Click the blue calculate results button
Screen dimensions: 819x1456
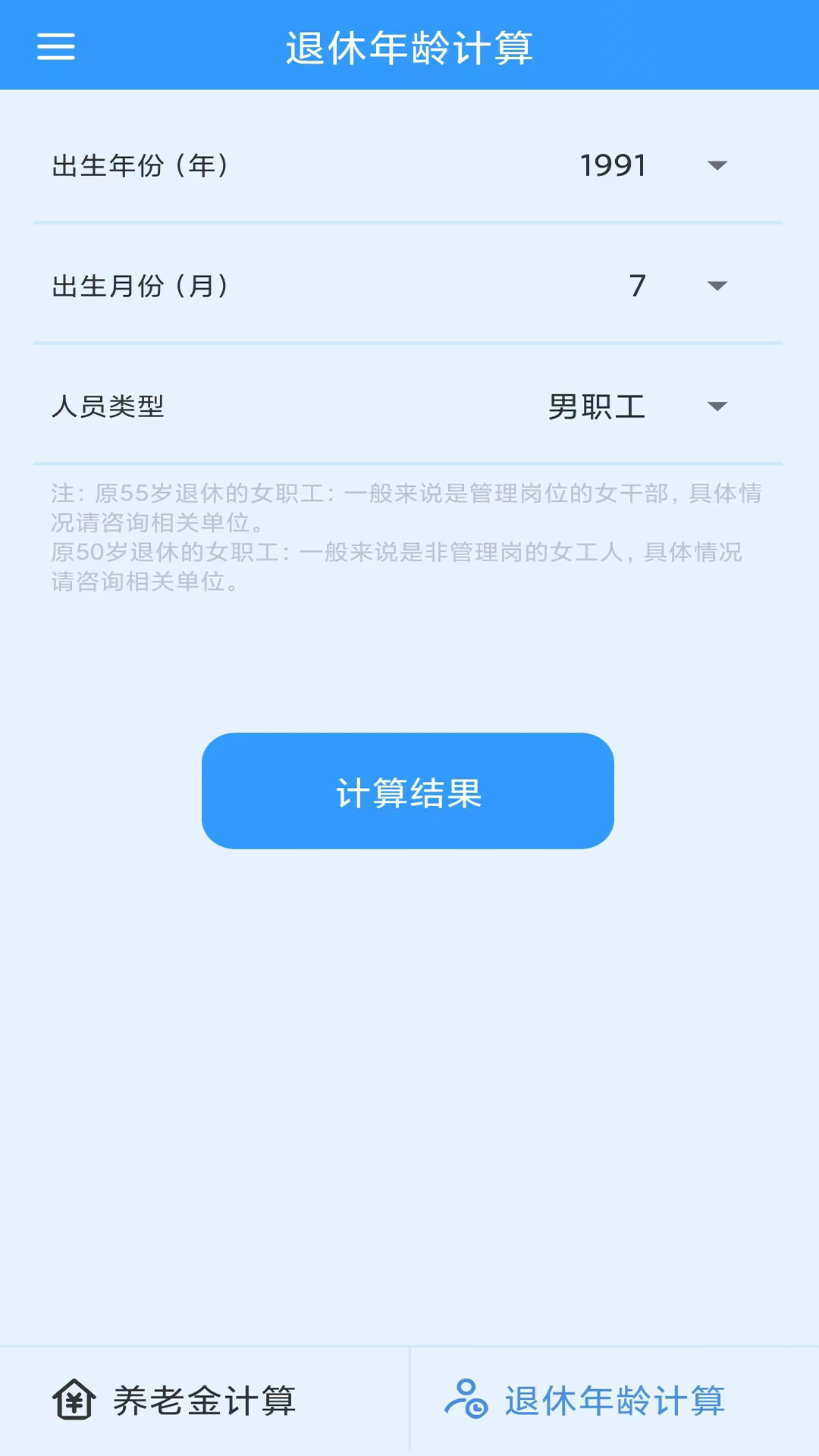pyautogui.click(x=408, y=791)
